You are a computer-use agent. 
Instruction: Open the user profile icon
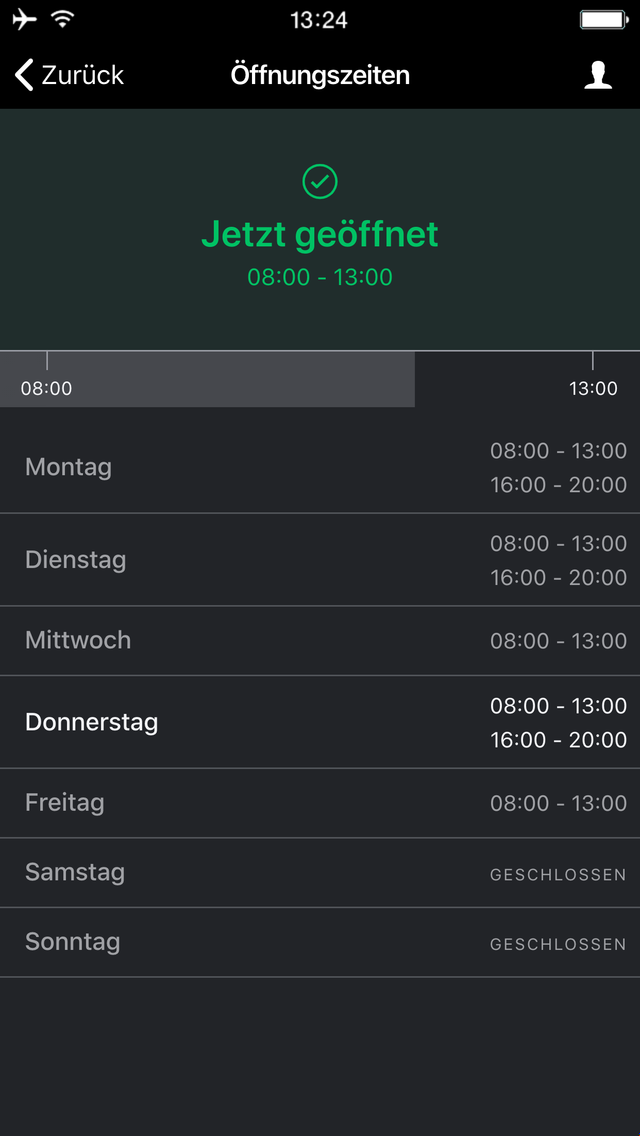tap(598, 75)
